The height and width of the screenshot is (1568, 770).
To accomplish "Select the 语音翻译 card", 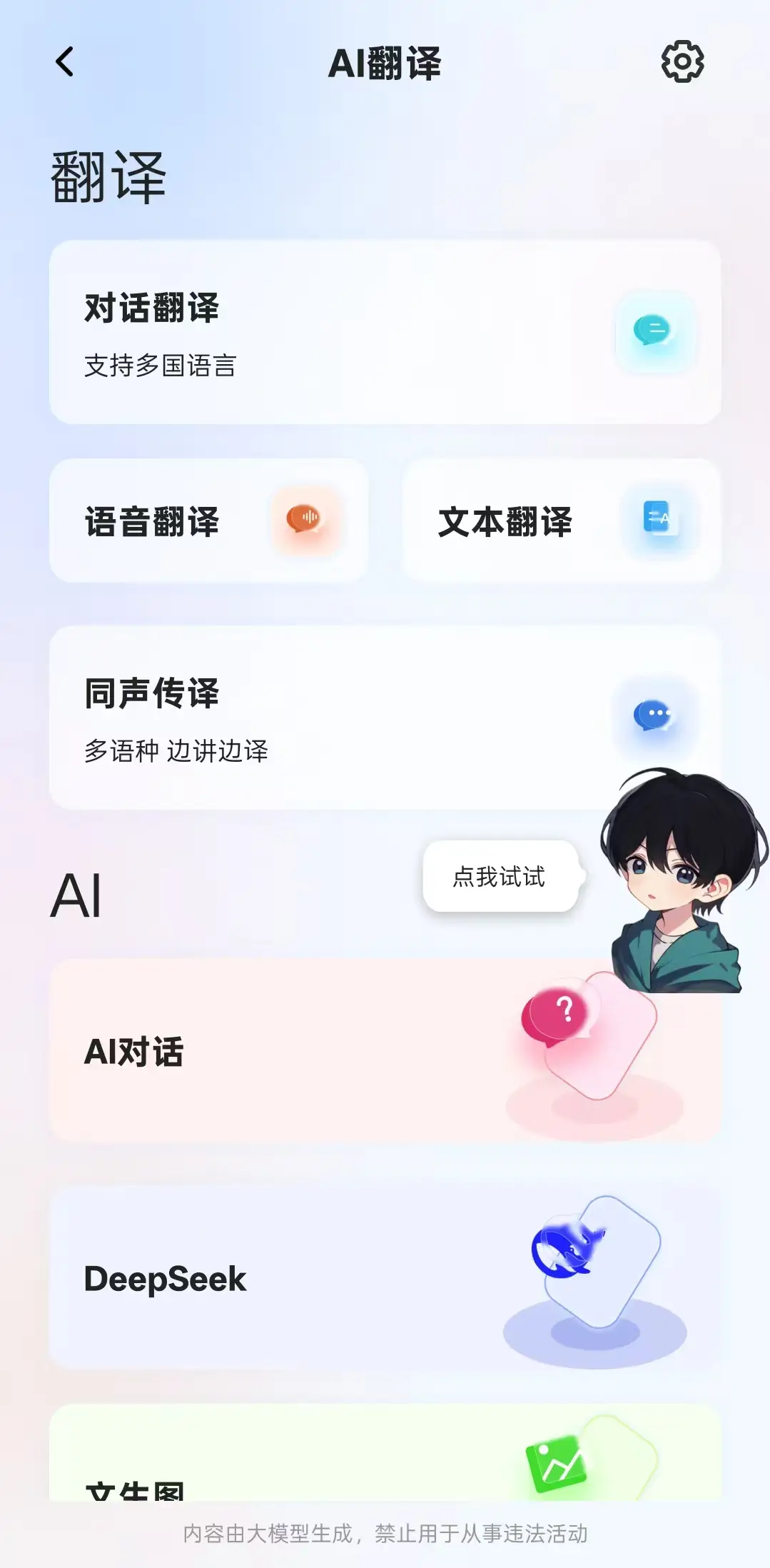I will coord(208,521).
